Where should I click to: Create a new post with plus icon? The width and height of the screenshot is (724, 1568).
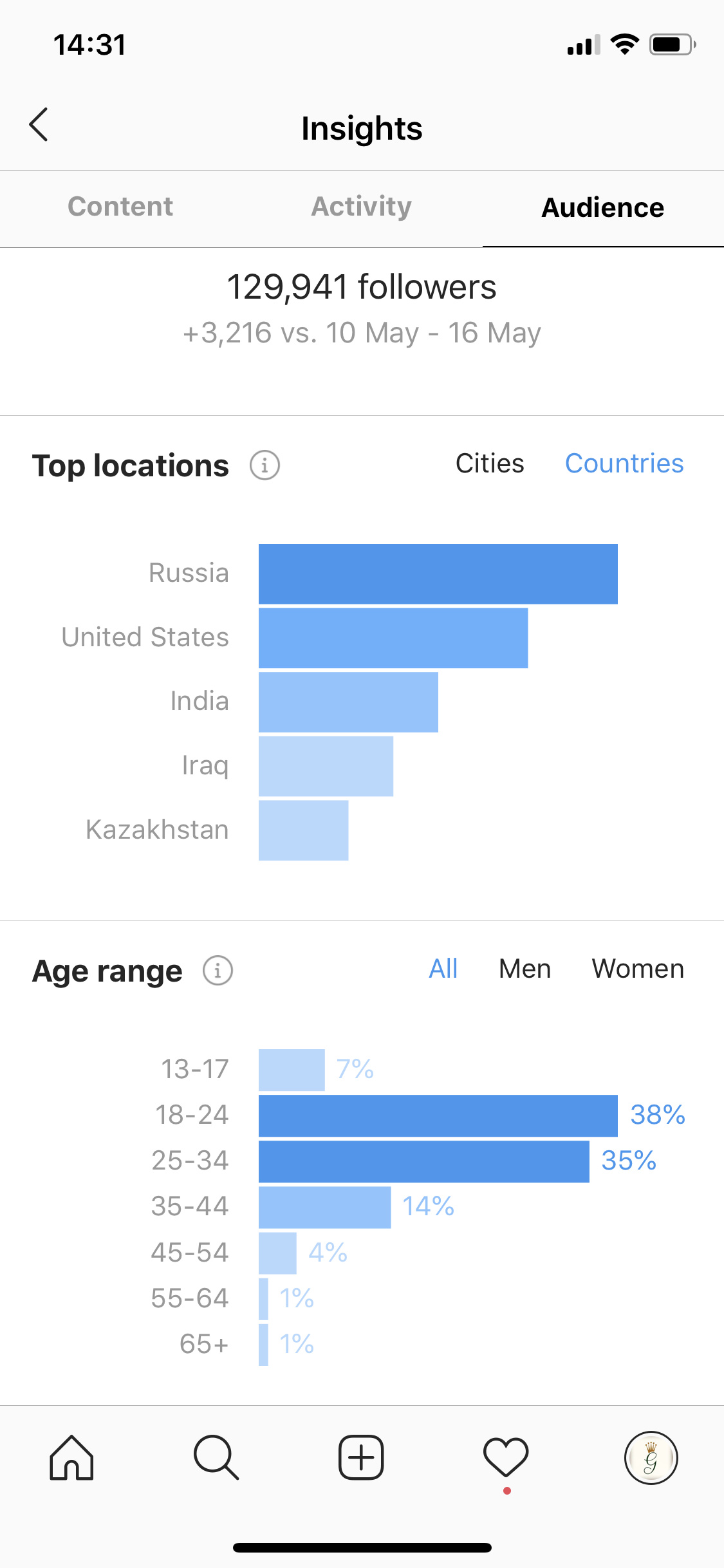(361, 1458)
